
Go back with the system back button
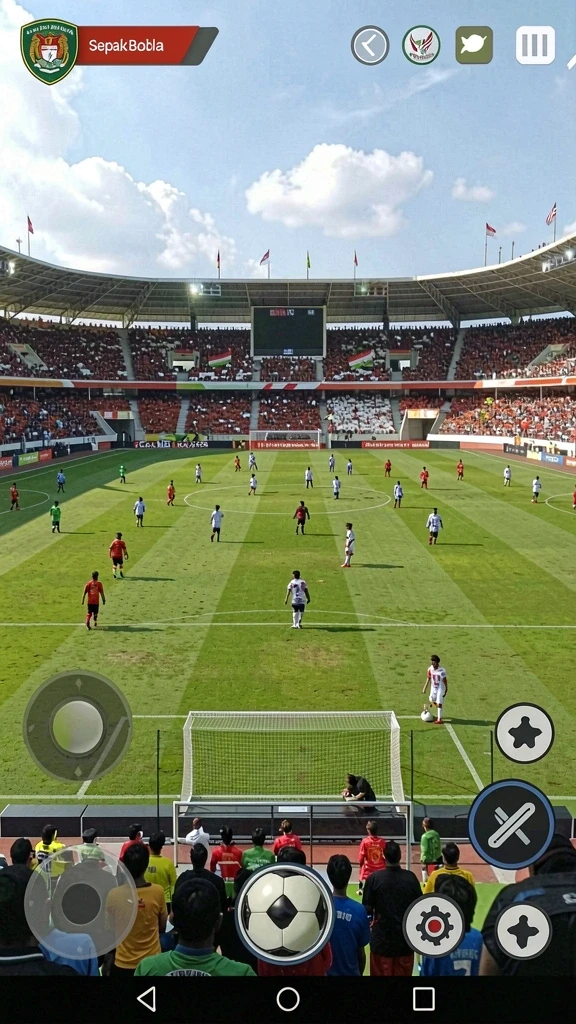(x=147, y=999)
